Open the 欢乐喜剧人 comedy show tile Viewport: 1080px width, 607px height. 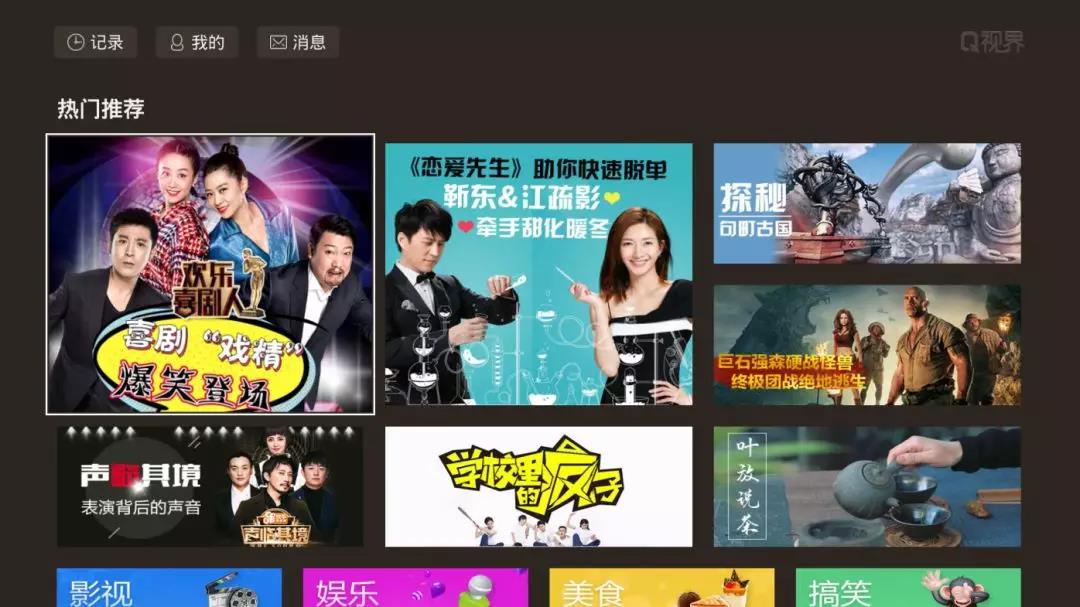point(210,273)
